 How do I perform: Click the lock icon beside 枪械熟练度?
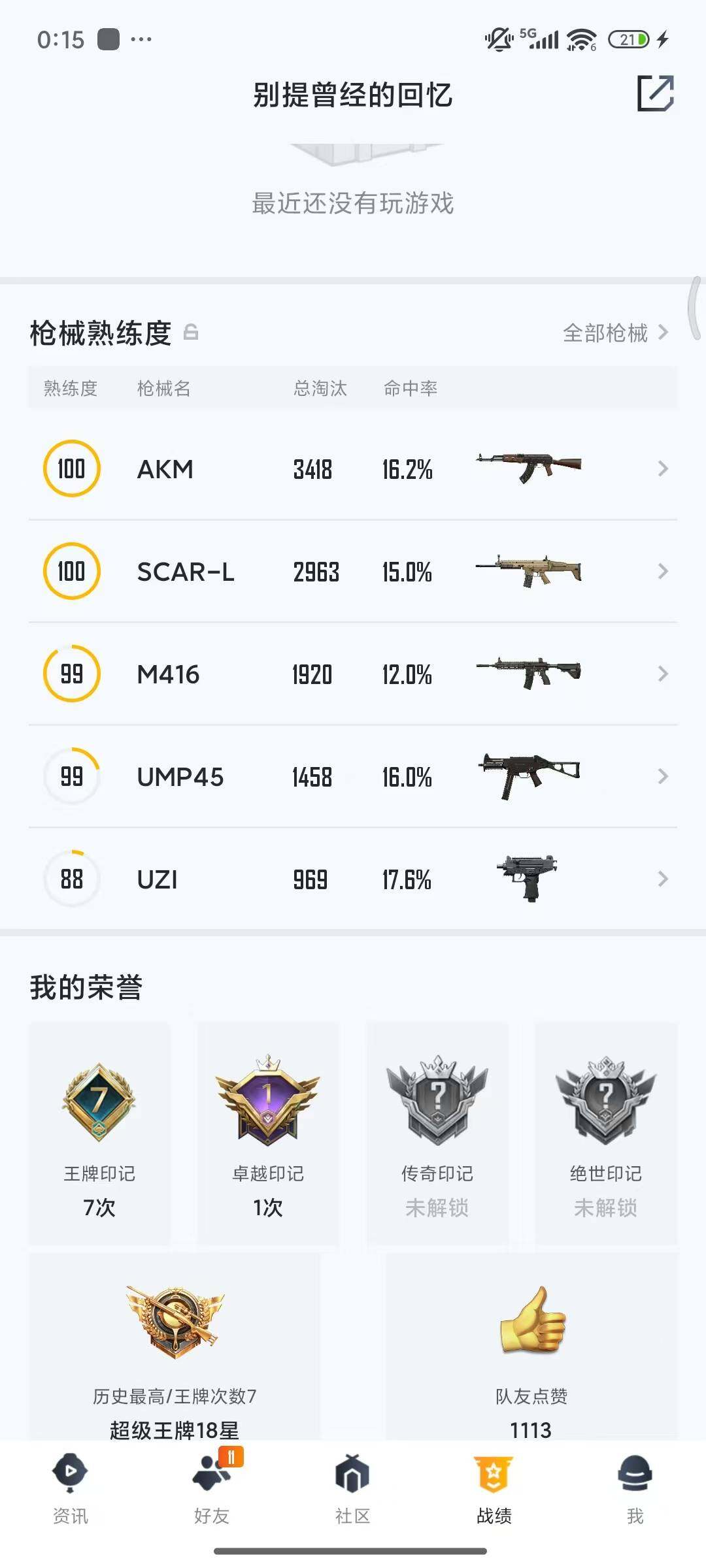click(x=191, y=333)
